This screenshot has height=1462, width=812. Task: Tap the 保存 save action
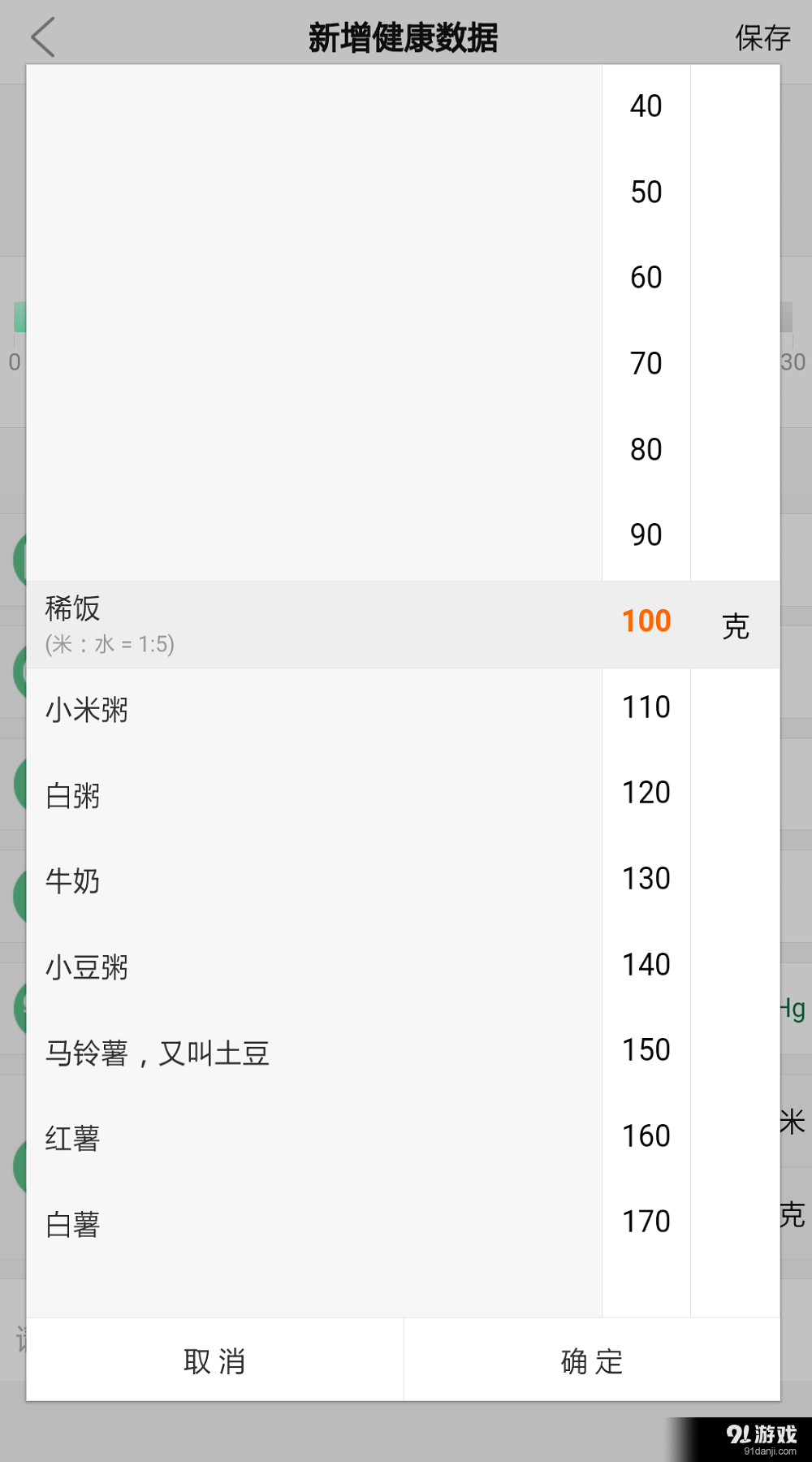coord(762,37)
